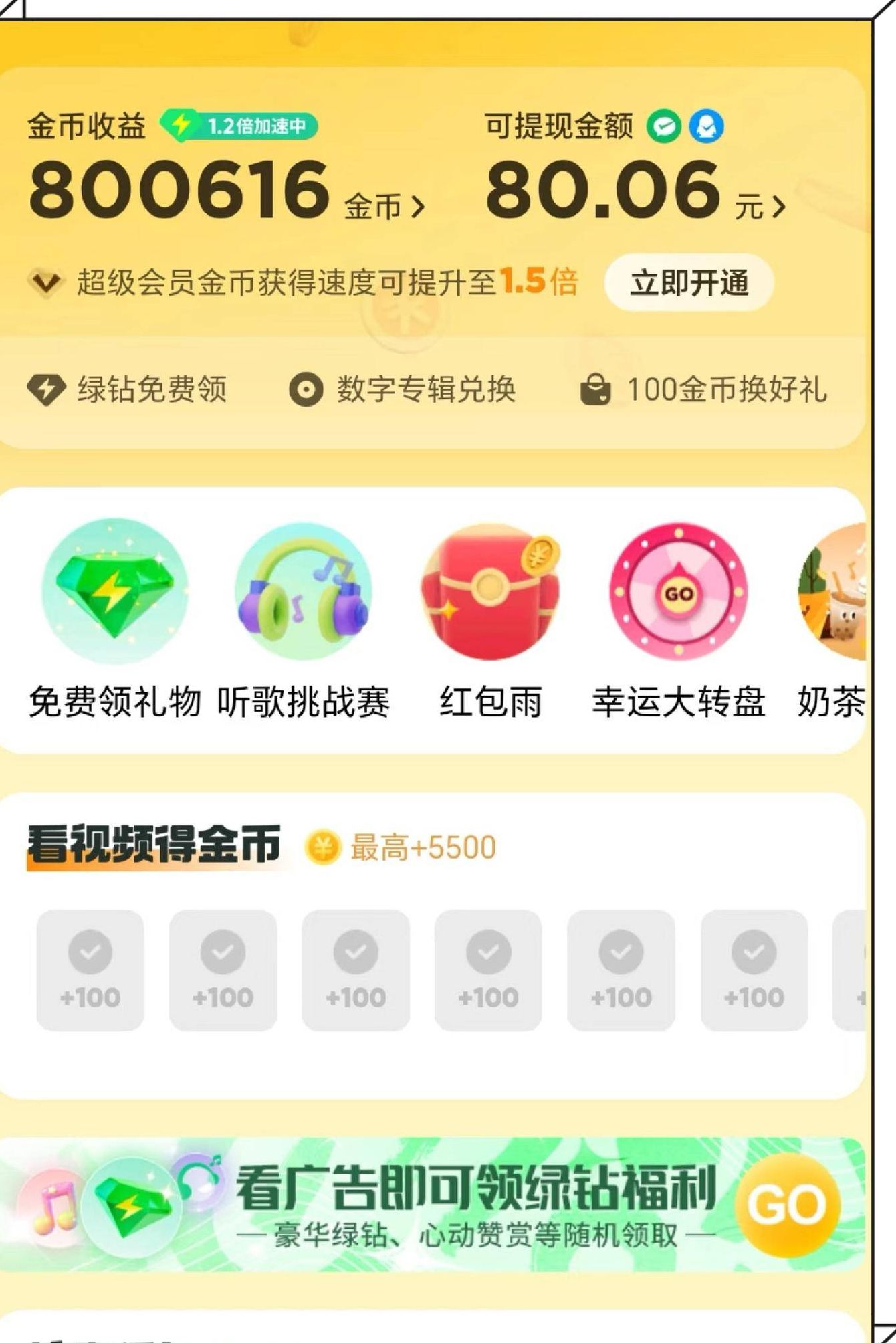Tap GO on the 看广告即可领绿钻福利 banner
The image size is (896, 1343).
click(787, 1205)
